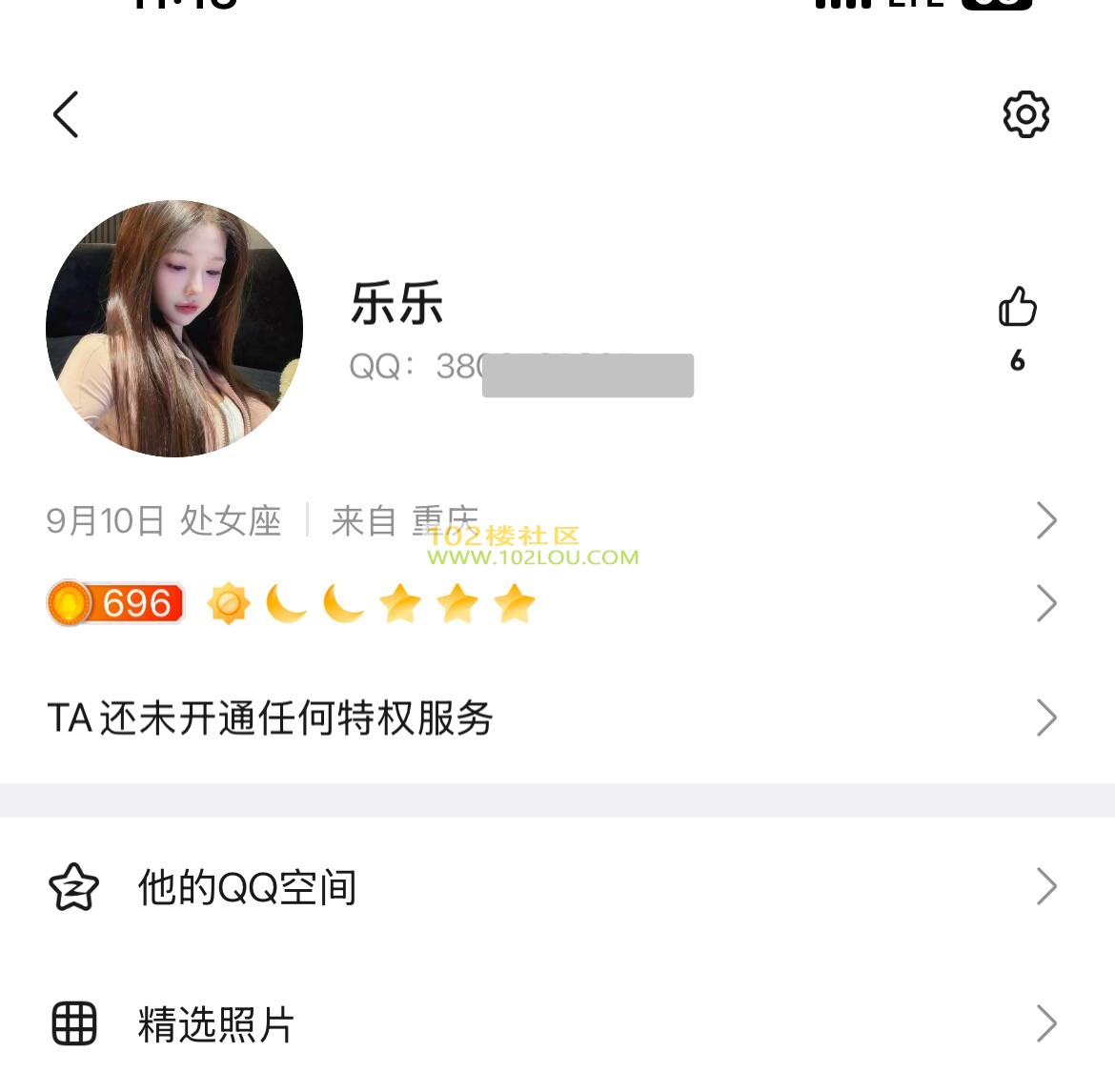The width and height of the screenshot is (1115, 1092).
Task: Give 乐乐 a thumbs-up like
Action: click(1017, 308)
